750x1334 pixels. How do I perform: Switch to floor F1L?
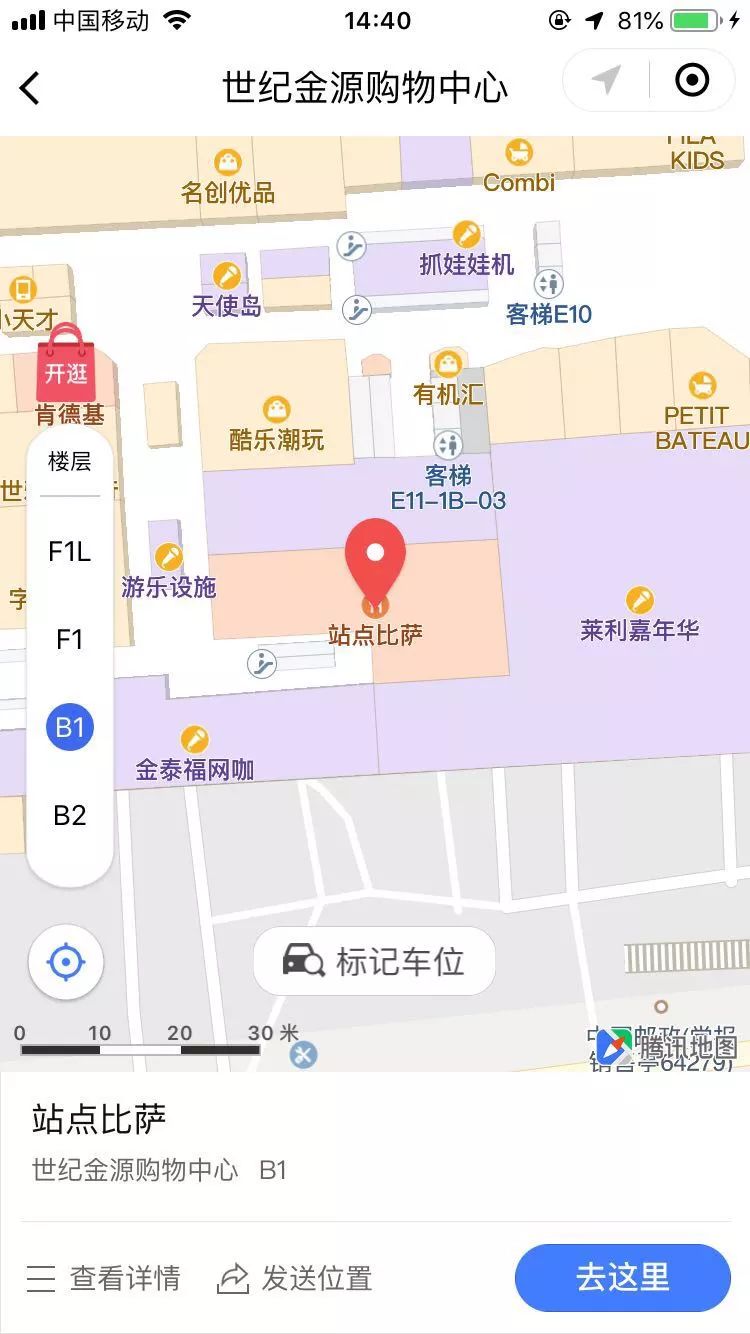click(69, 551)
